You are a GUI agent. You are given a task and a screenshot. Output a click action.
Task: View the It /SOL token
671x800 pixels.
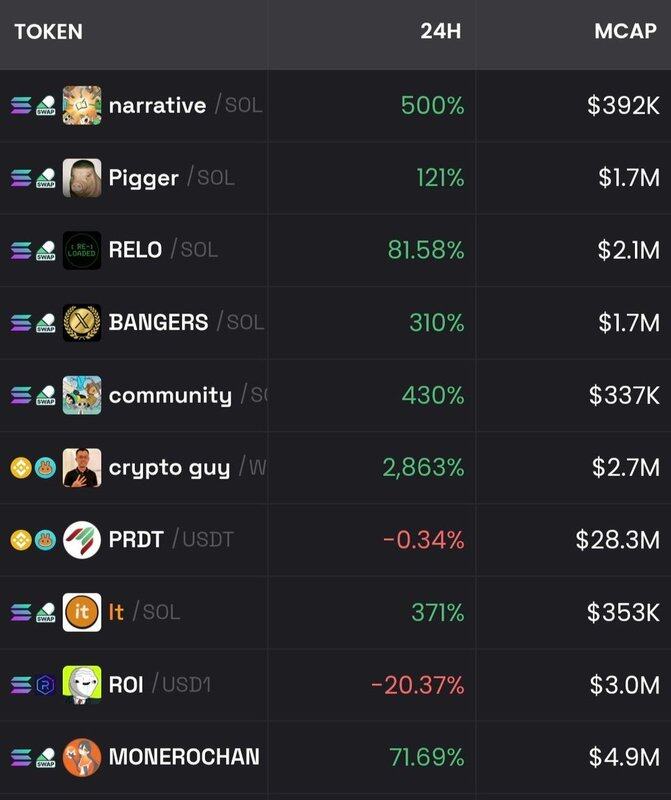point(116,612)
